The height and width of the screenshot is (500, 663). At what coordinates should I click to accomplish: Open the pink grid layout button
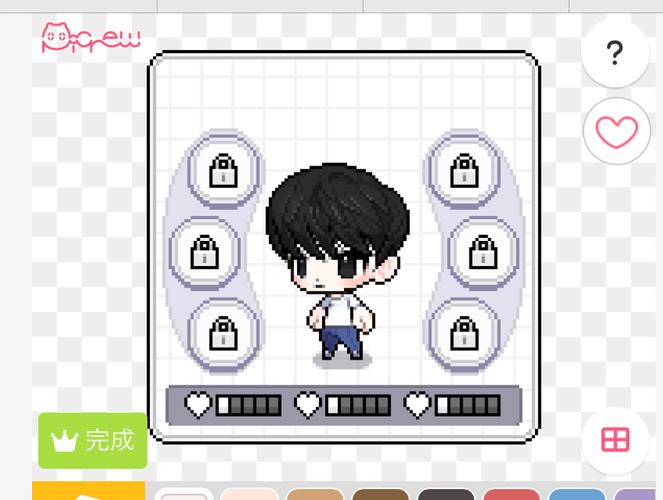[615, 440]
